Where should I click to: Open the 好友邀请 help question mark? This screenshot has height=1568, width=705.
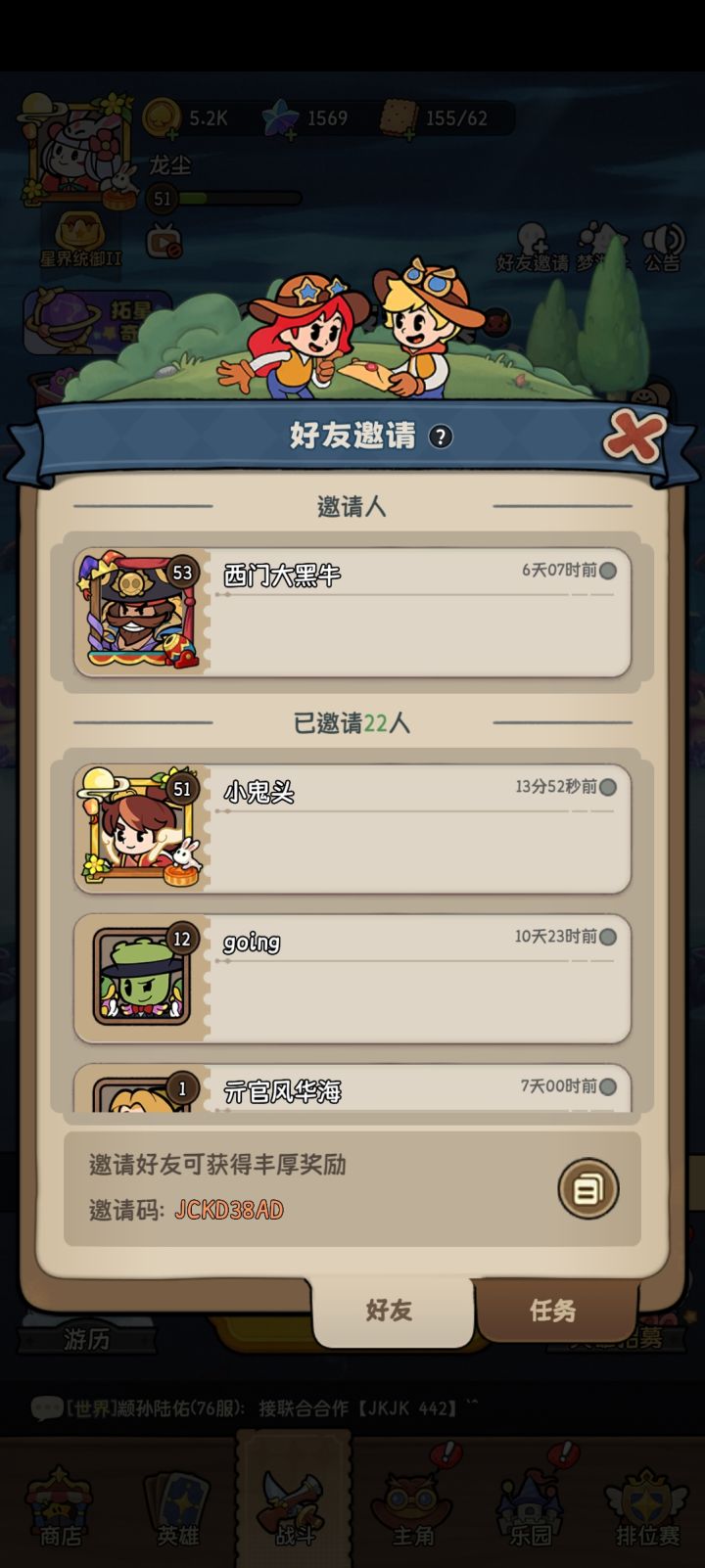tap(443, 435)
